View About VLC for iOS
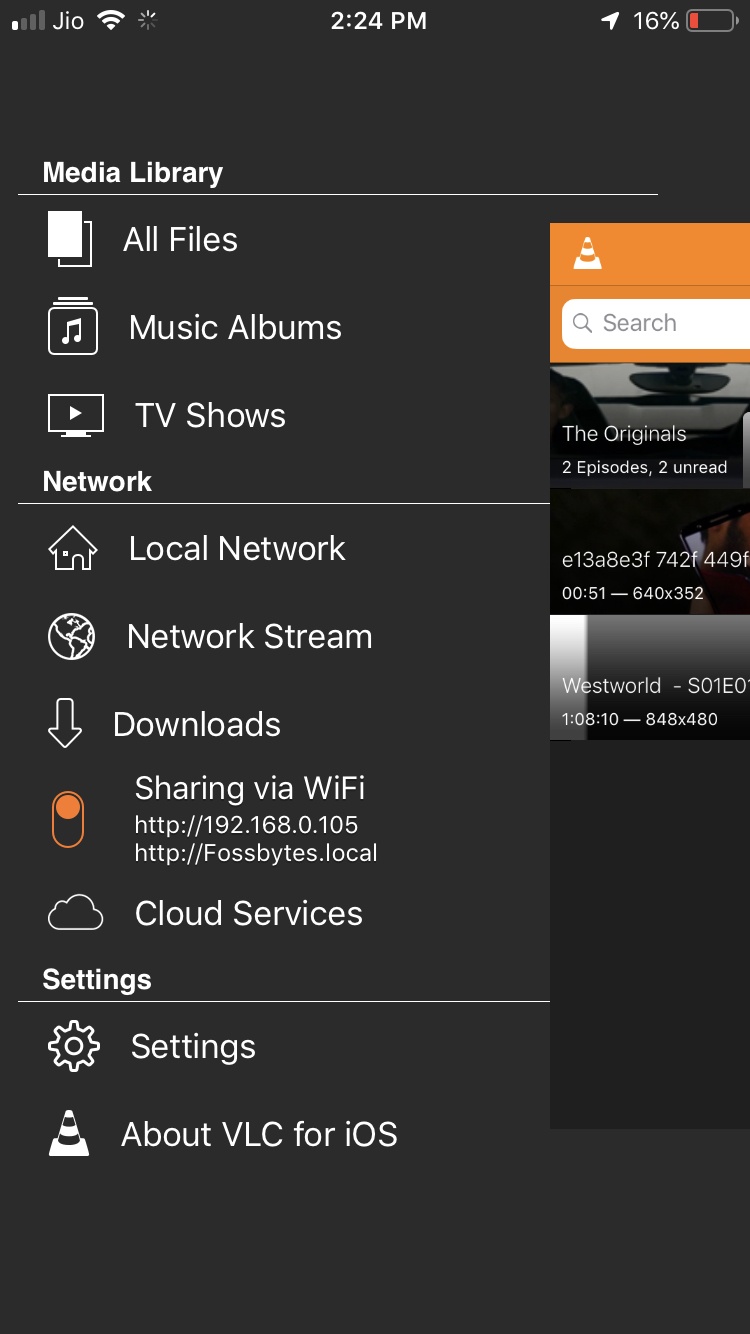Image resolution: width=750 pixels, height=1334 pixels. coord(259,1135)
